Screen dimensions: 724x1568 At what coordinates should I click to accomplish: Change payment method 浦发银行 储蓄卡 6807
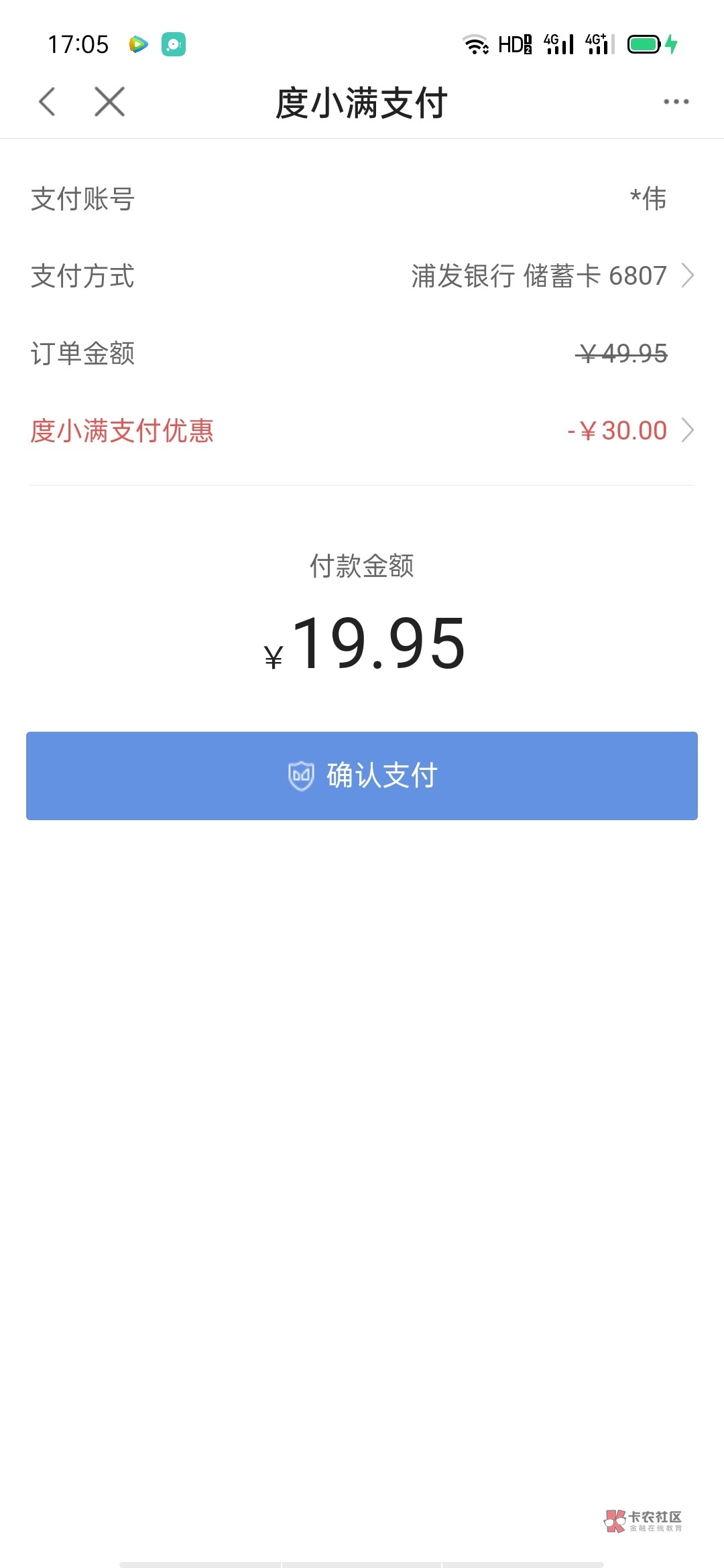(x=551, y=276)
